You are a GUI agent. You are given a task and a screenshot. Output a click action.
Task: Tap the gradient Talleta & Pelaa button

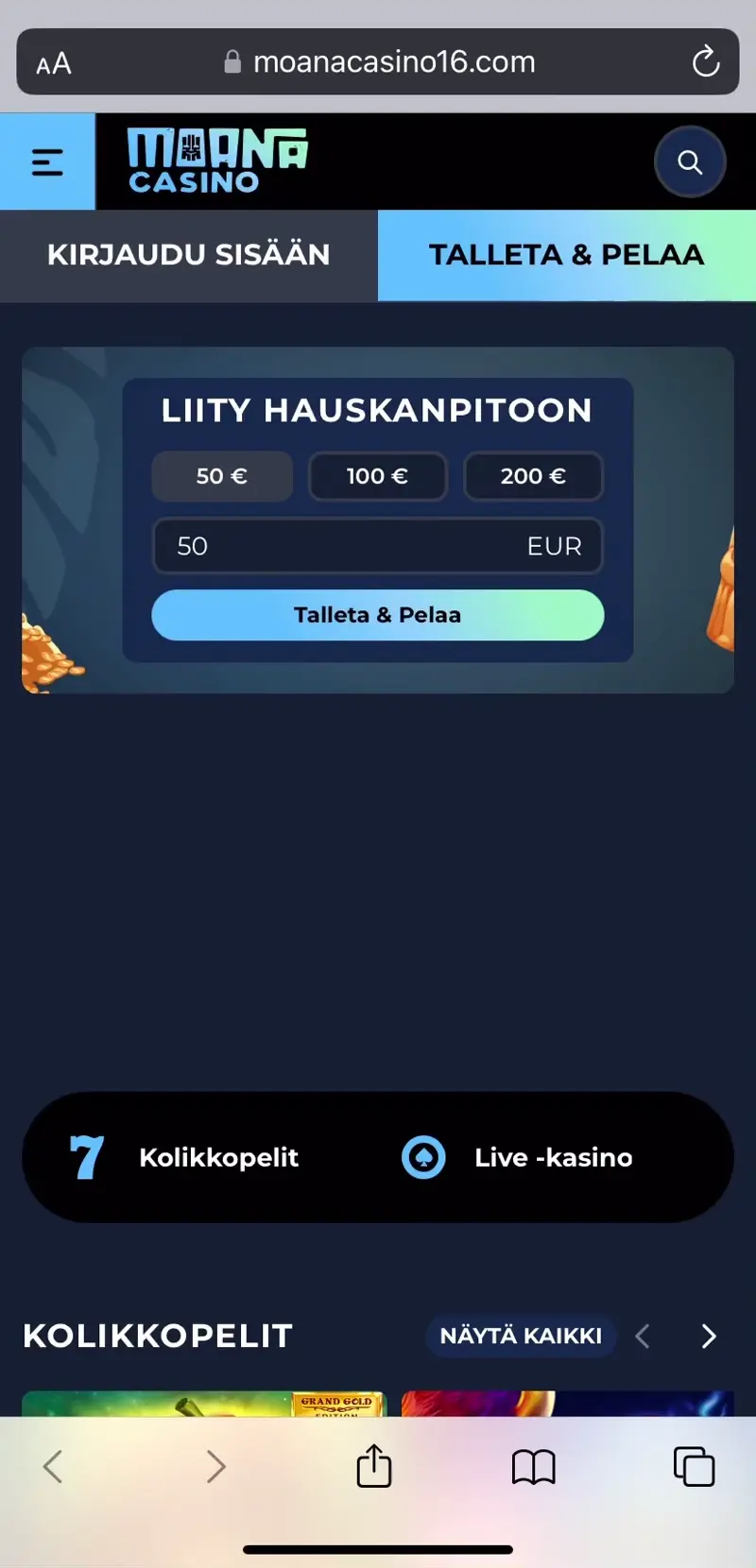click(377, 615)
